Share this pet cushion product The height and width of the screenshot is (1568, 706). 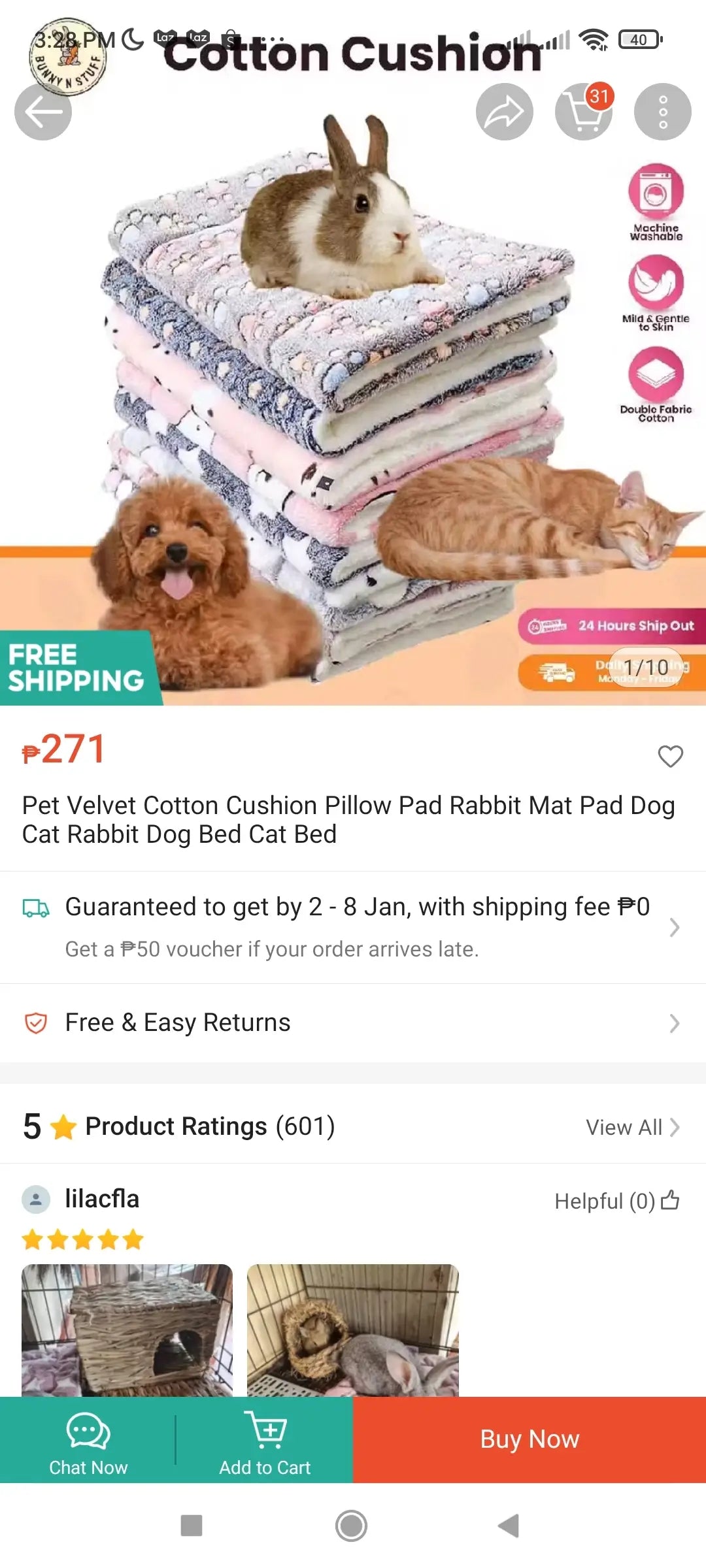[x=504, y=112]
